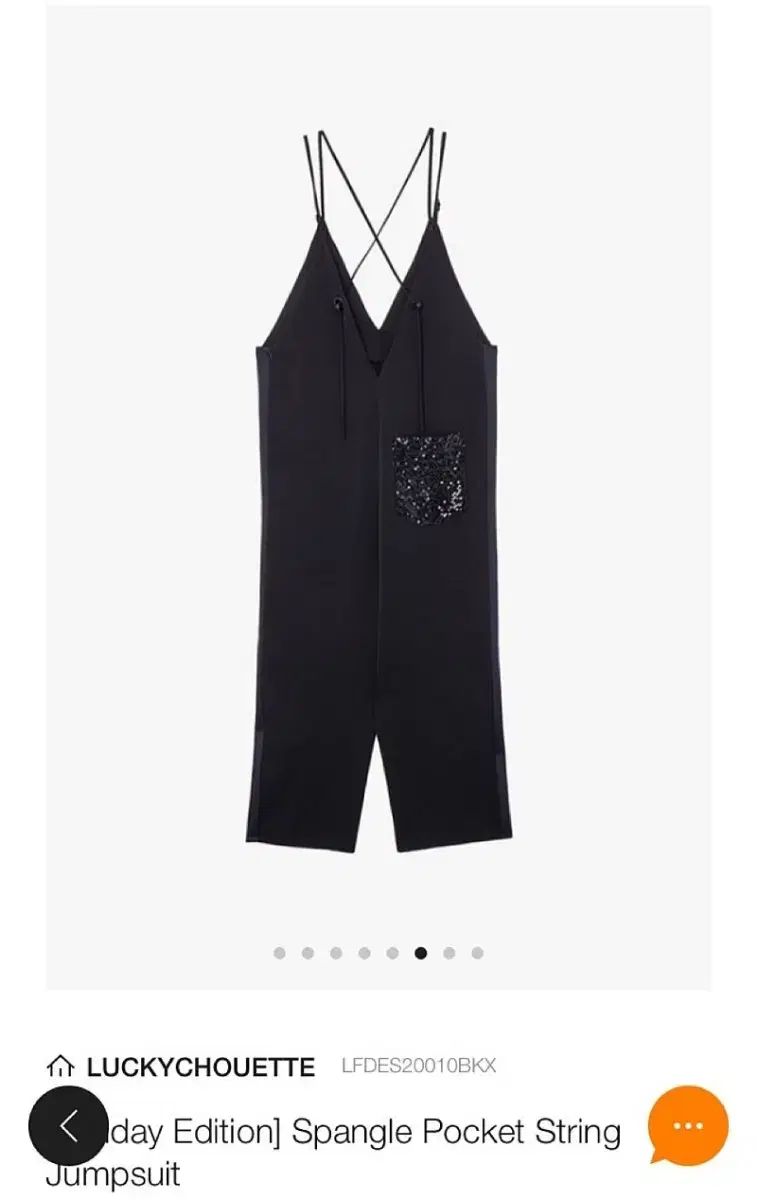The width and height of the screenshot is (757, 1200).
Task: Go back using the black arrow button
Action: click(67, 1126)
